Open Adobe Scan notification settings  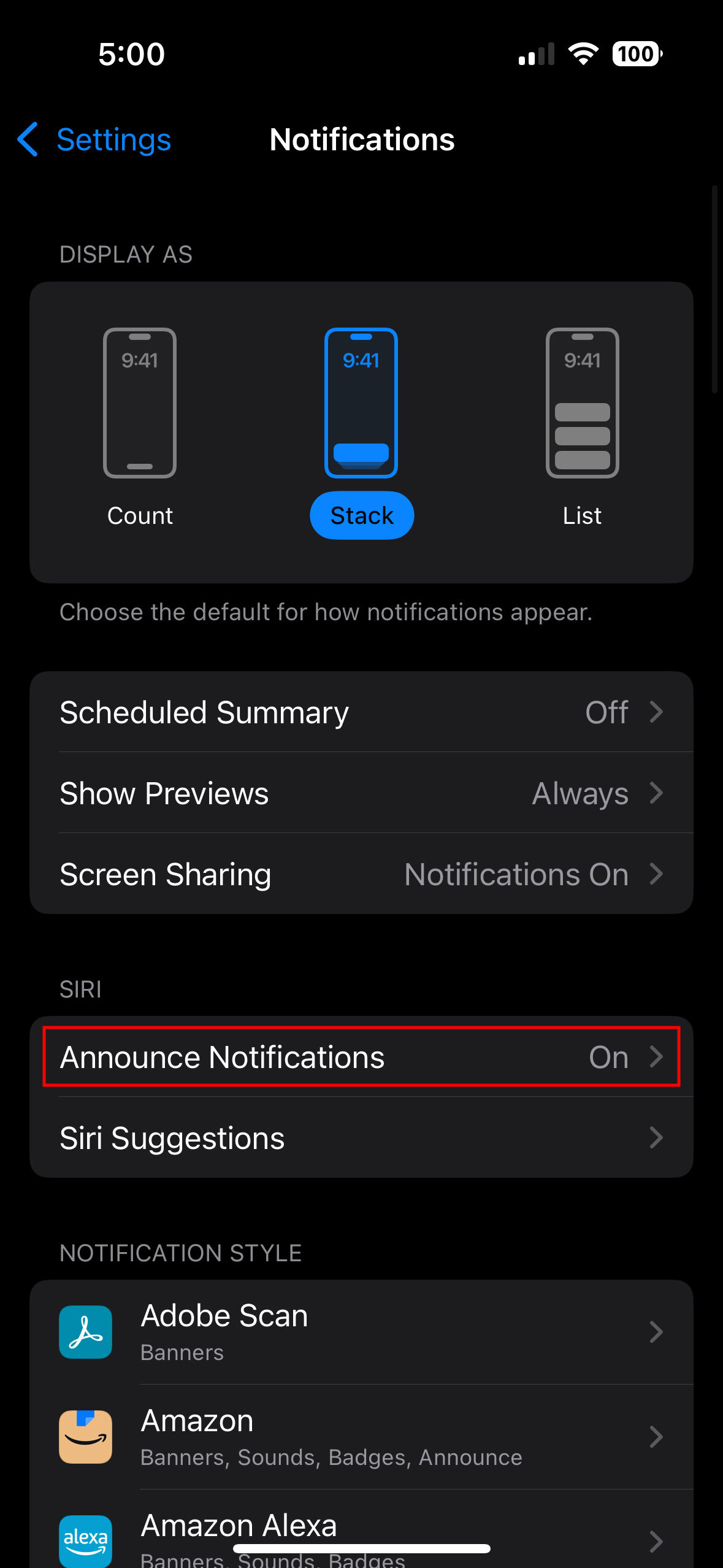coord(361,1332)
